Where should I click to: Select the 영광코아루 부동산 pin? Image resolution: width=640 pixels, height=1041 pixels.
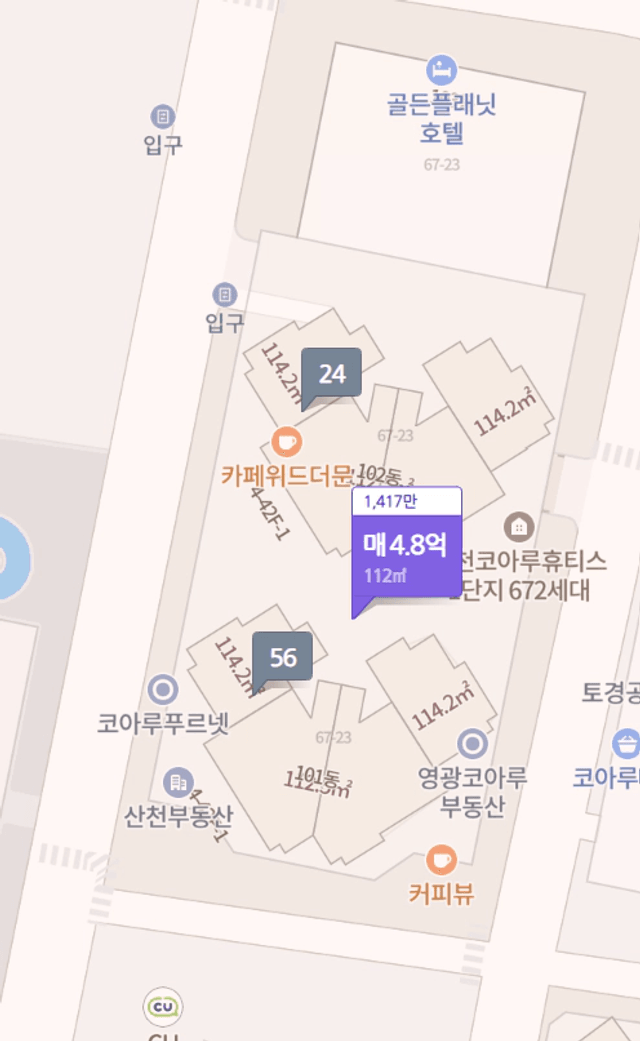coord(472,744)
